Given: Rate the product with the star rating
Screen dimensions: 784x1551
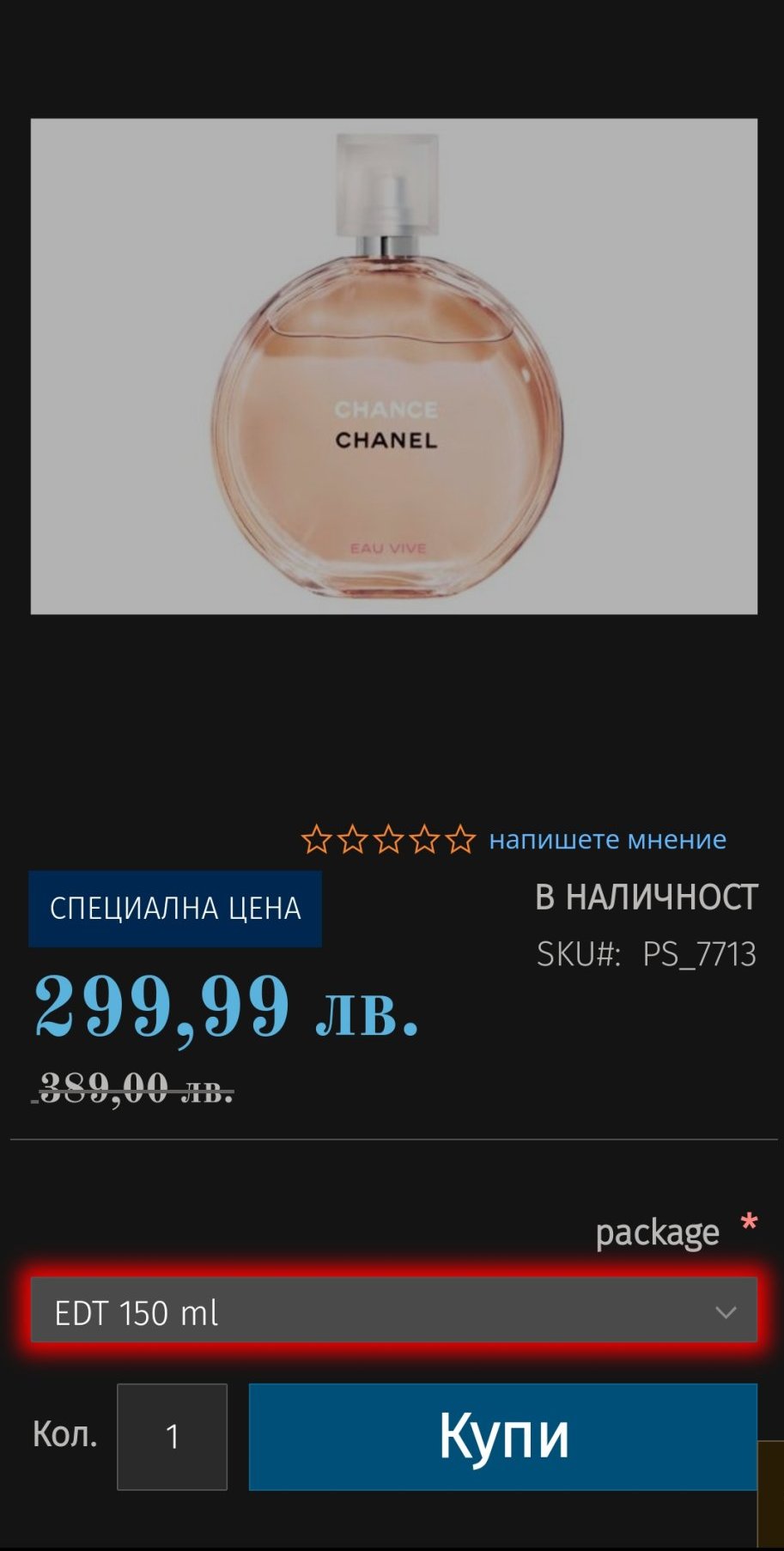Looking at the screenshot, I should (388, 839).
